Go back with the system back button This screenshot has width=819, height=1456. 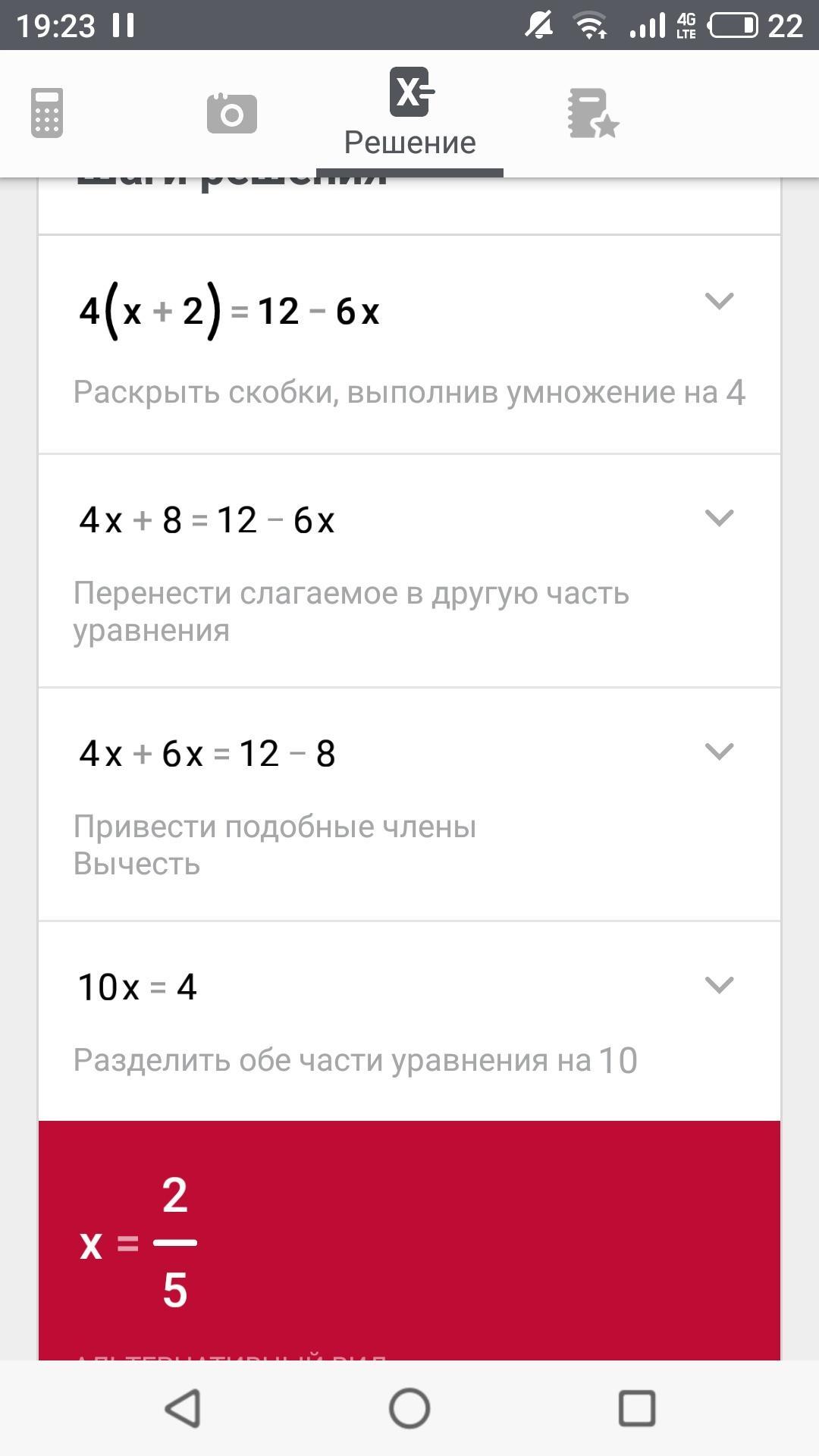pyautogui.click(x=183, y=1408)
